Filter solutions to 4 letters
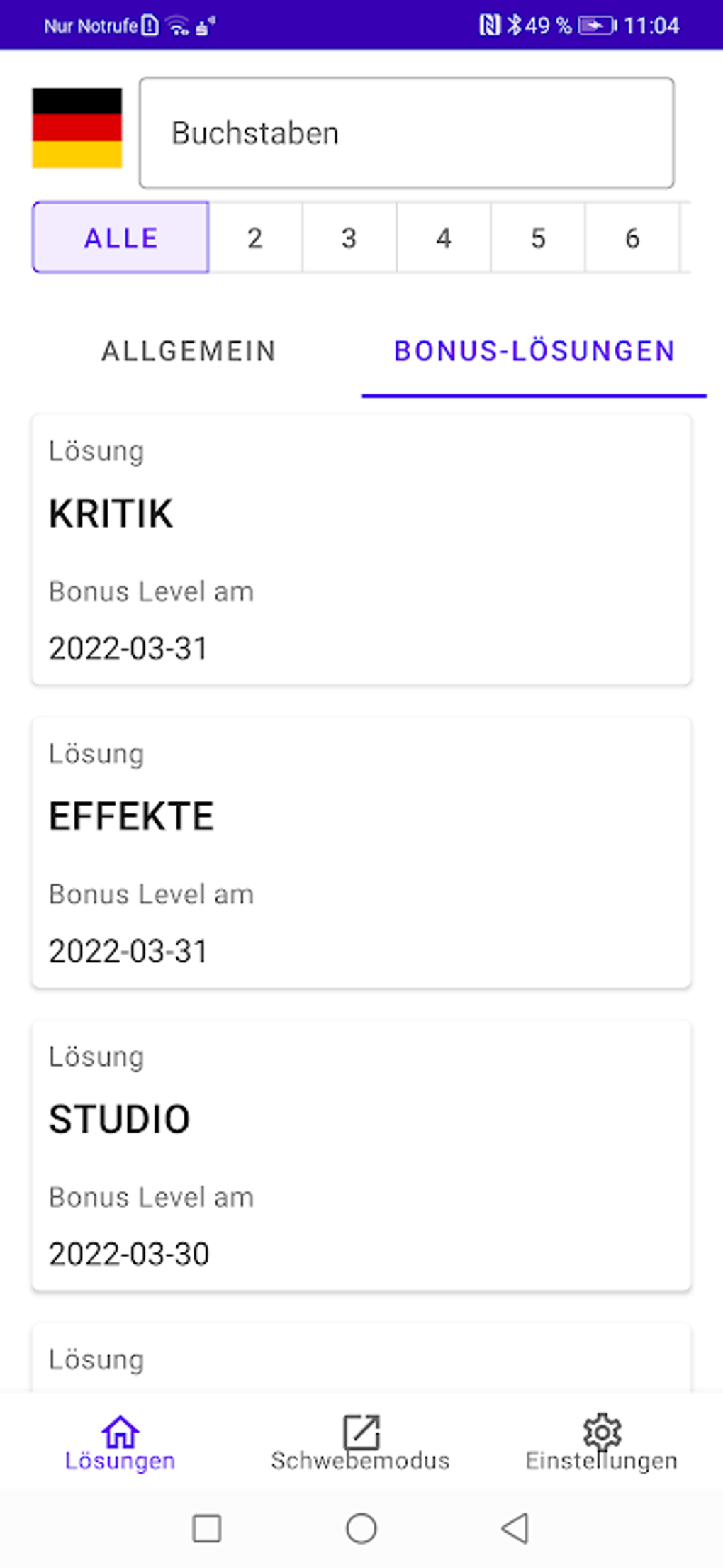Viewport: 723px width, 1568px height. coord(444,238)
